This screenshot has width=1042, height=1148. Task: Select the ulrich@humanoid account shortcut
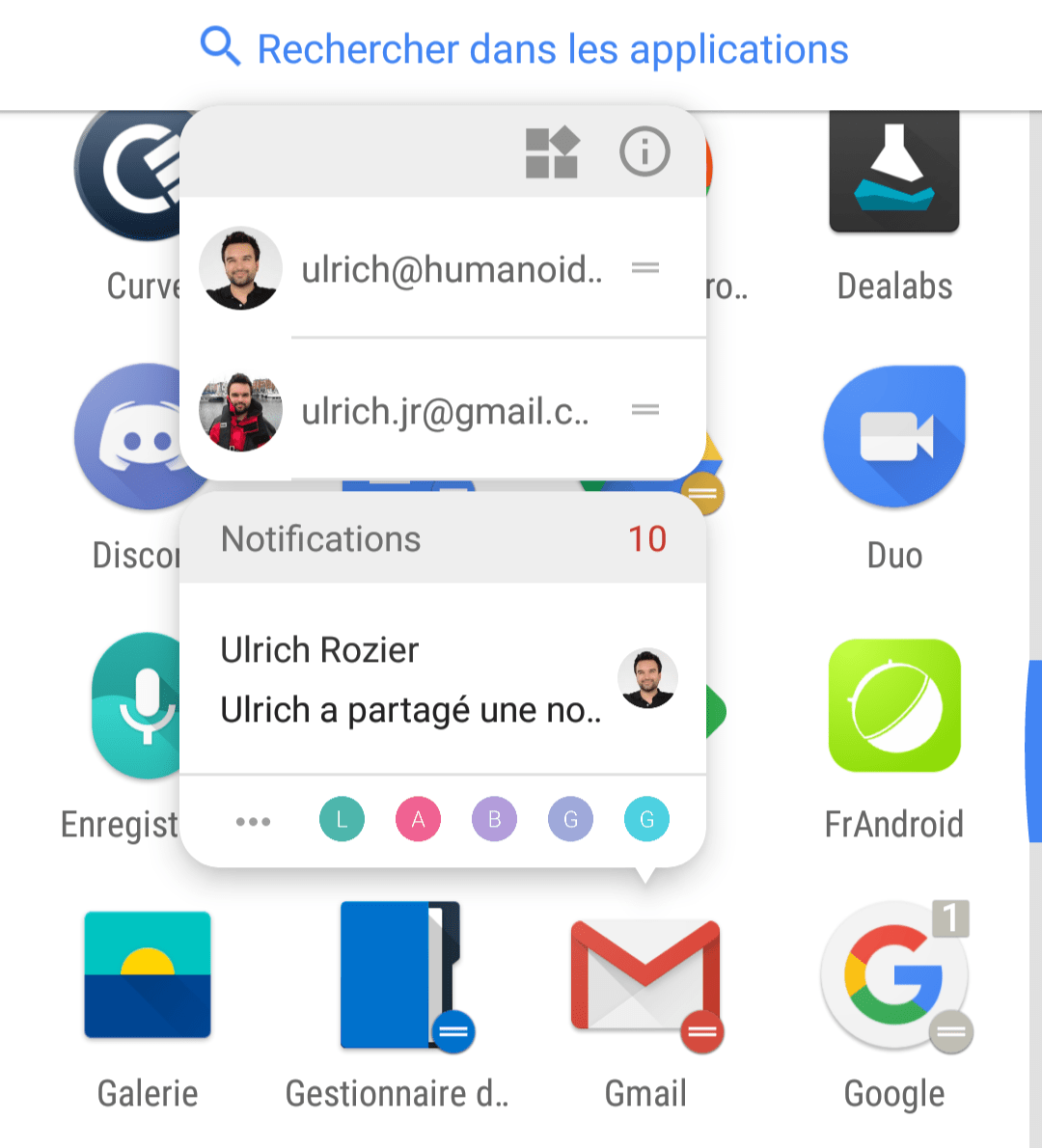[442, 269]
